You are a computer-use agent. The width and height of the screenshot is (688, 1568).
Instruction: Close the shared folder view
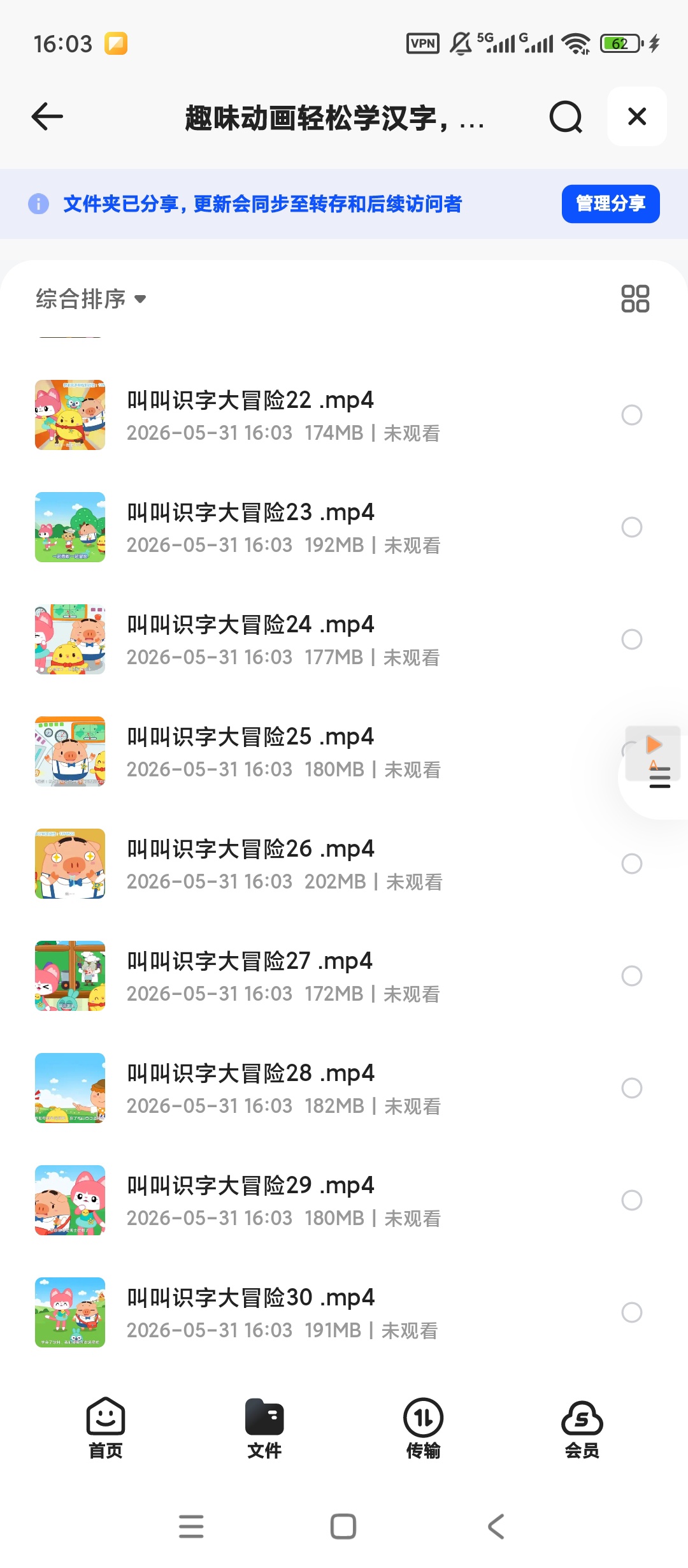click(x=637, y=117)
